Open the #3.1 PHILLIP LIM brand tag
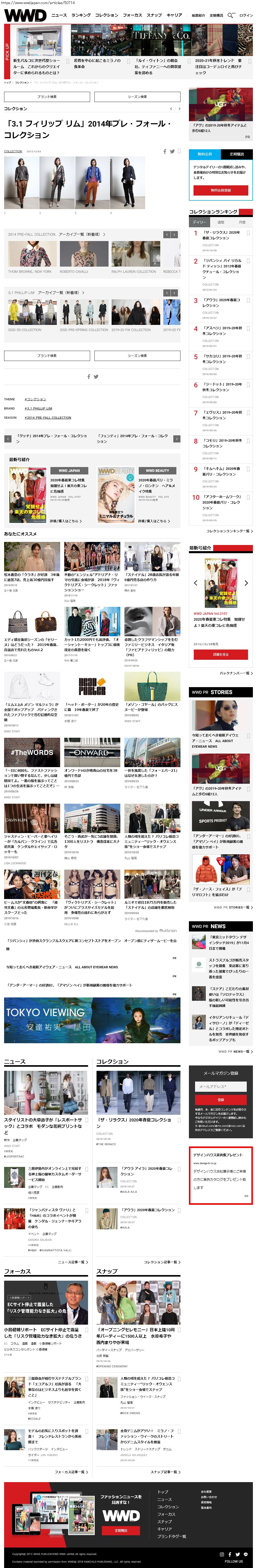Screen dimensions: 257x1568 pos(38,408)
